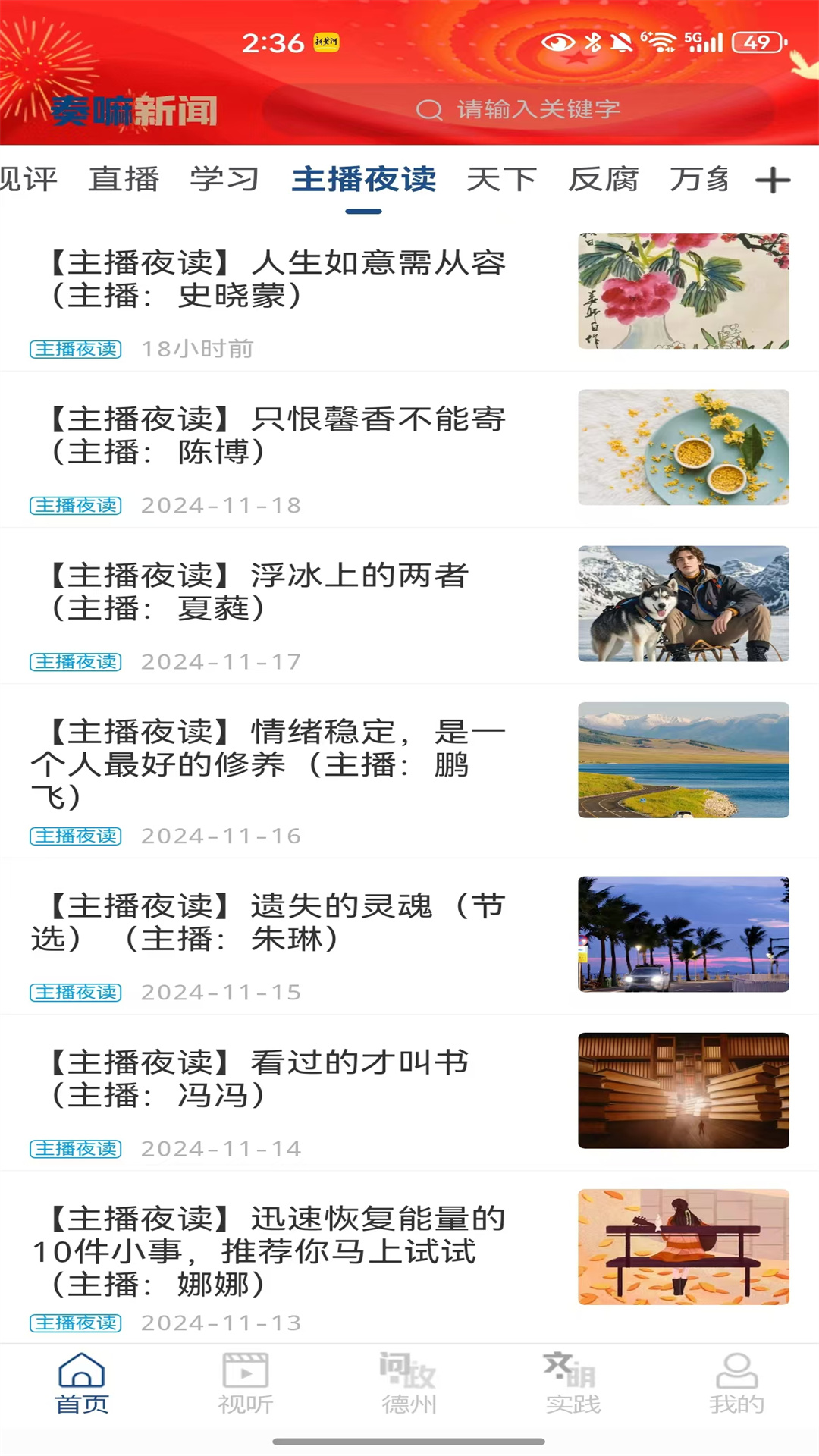Screen dimensions: 819x1456
Task: Open article 遗失的灵魂 节选
Action: click(x=273, y=921)
